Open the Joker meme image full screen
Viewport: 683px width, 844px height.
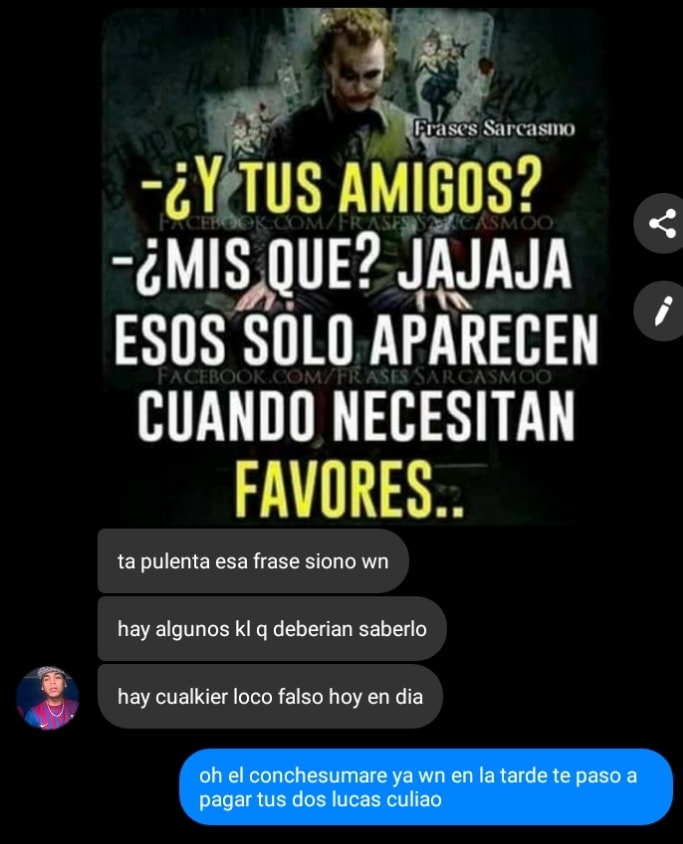click(353, 267)
